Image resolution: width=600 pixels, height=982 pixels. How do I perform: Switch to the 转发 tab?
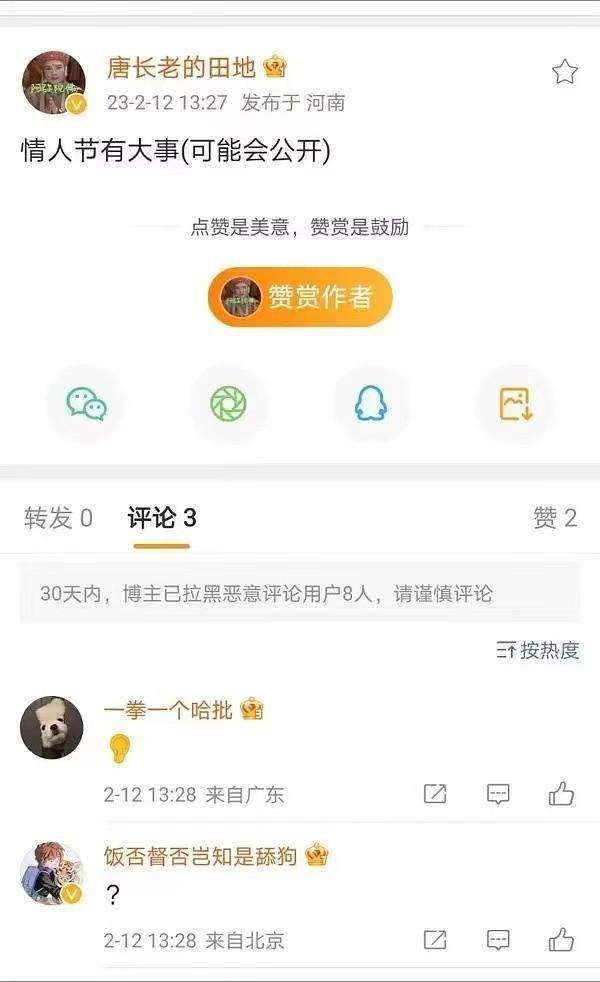point(58,518)
